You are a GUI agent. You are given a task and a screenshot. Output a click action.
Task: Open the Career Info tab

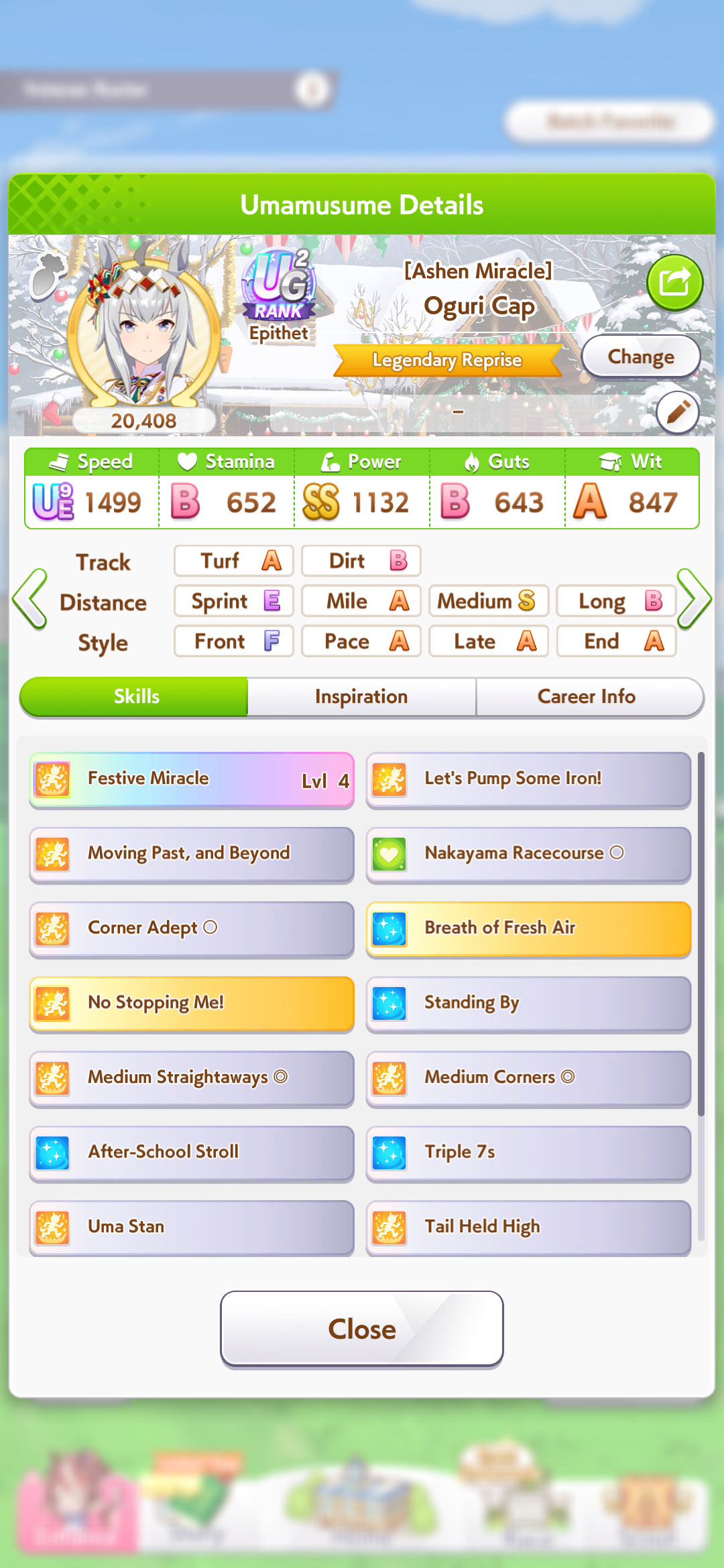point(587,696)
